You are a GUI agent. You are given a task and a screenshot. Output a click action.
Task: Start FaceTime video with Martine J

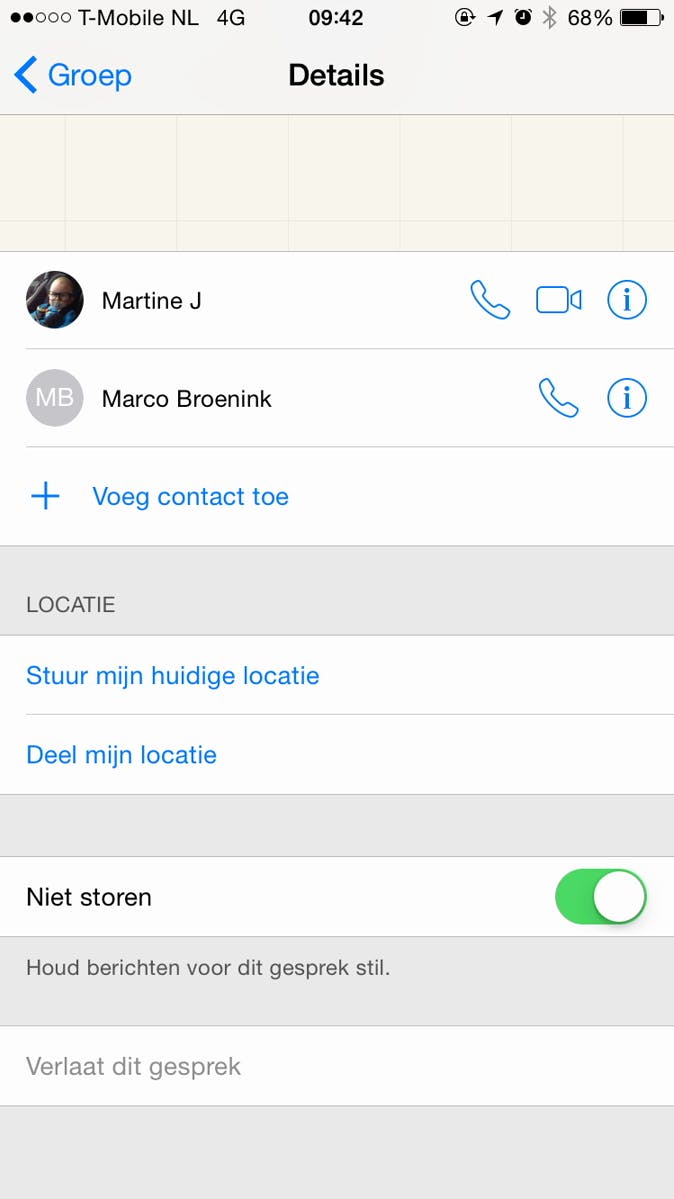pyautogui.click(x=558, y=300)
